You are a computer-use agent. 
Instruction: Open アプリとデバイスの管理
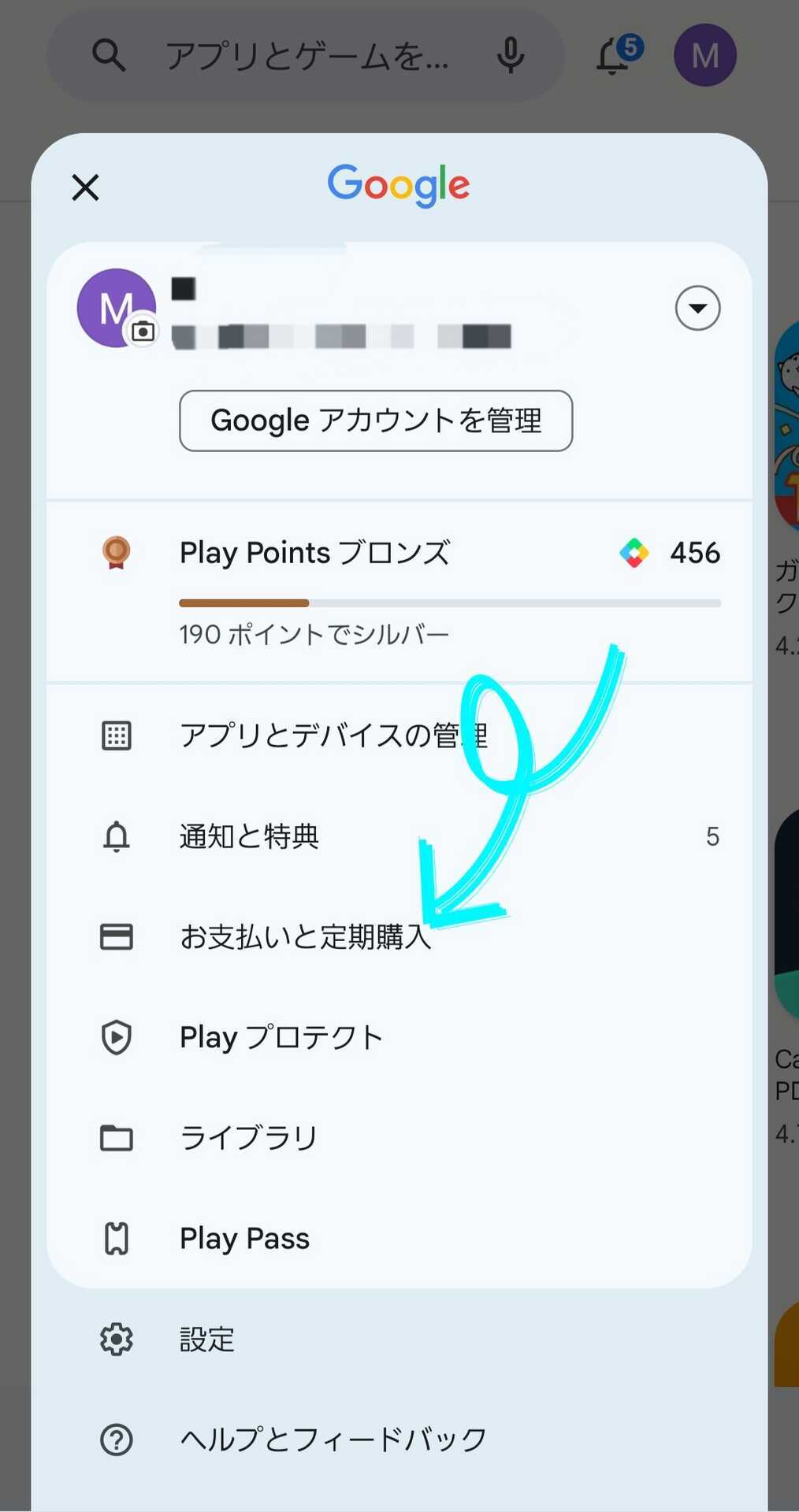[x=399, y=736]
